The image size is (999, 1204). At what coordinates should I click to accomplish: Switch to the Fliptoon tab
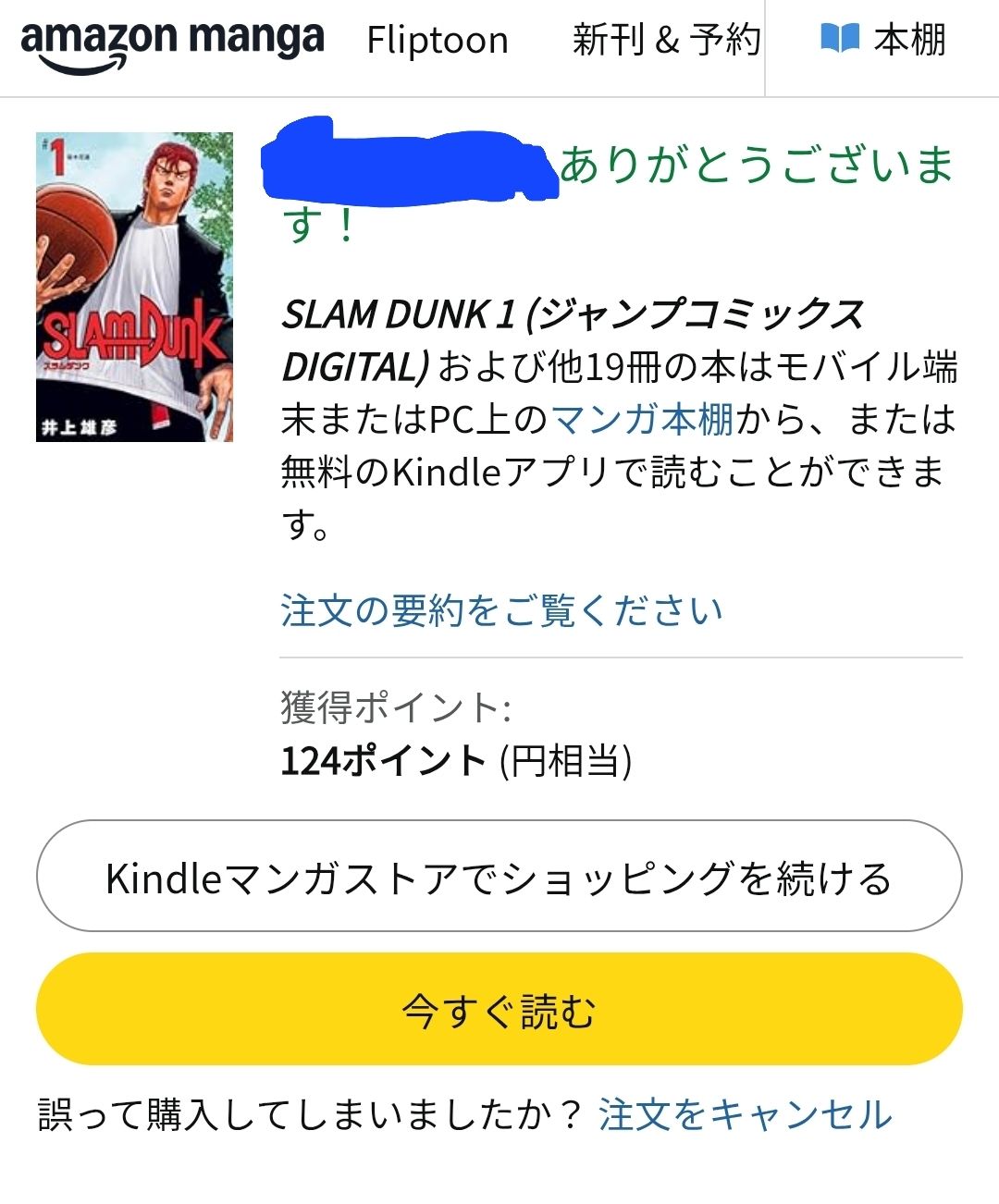point(437,42)
